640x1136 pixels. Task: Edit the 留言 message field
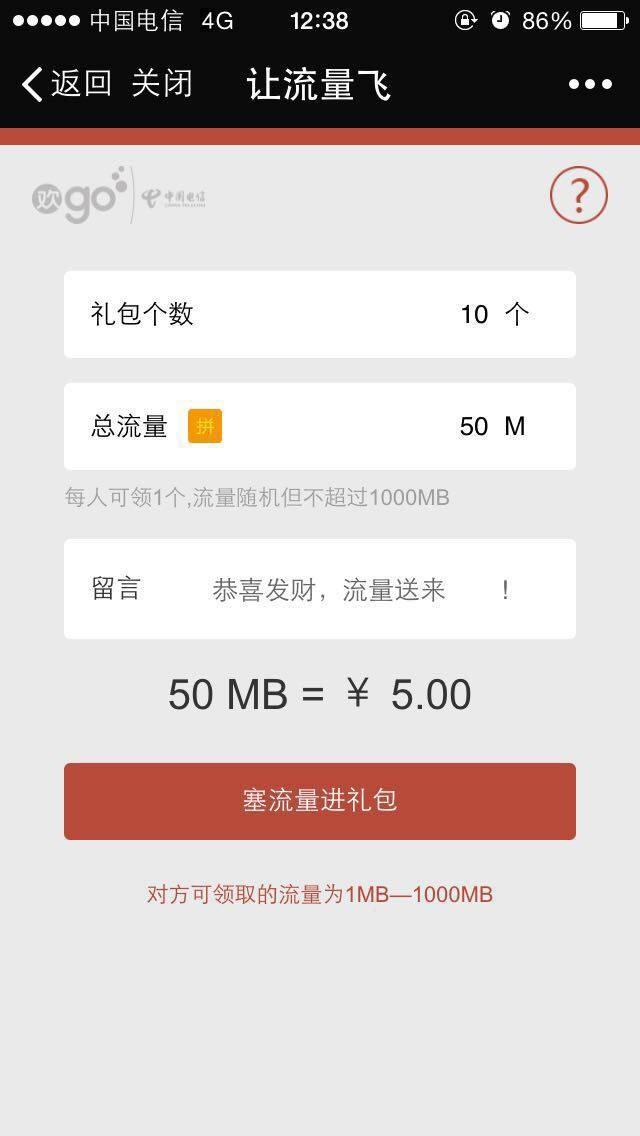pyautogui.click(x=320, y=589)
